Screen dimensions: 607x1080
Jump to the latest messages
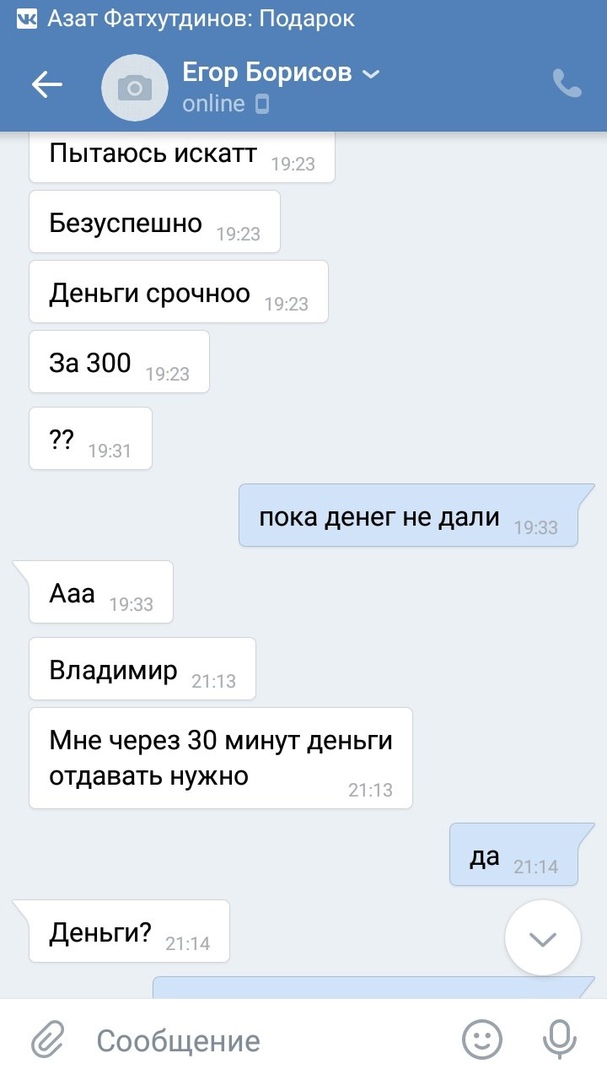tap(542, 937)
